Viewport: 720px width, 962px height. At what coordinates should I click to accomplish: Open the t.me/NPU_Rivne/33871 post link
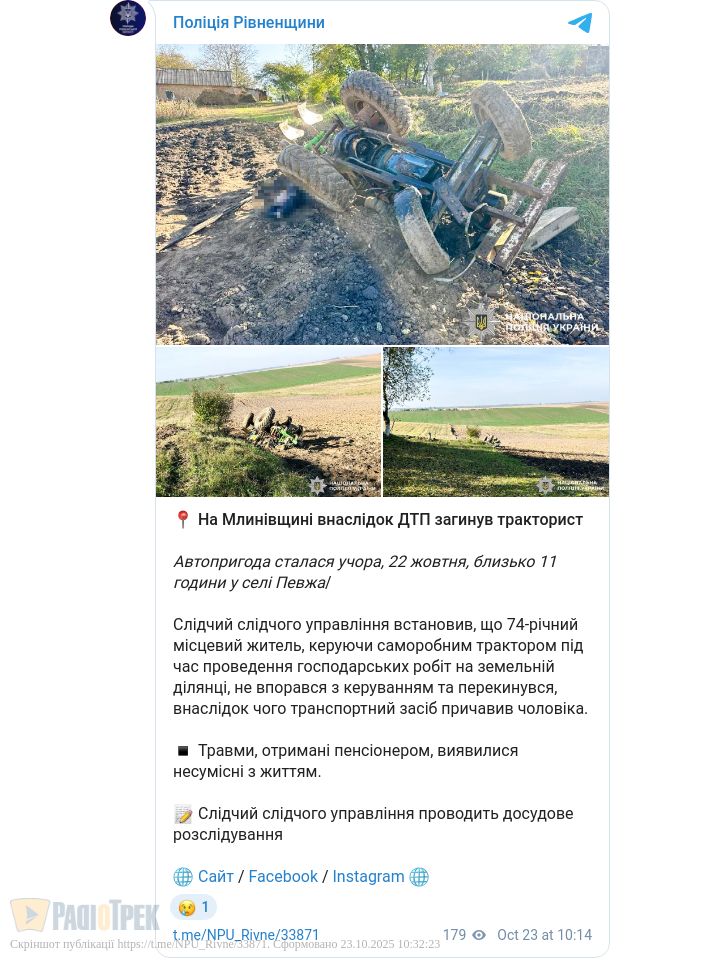click(x=246, y=935)
